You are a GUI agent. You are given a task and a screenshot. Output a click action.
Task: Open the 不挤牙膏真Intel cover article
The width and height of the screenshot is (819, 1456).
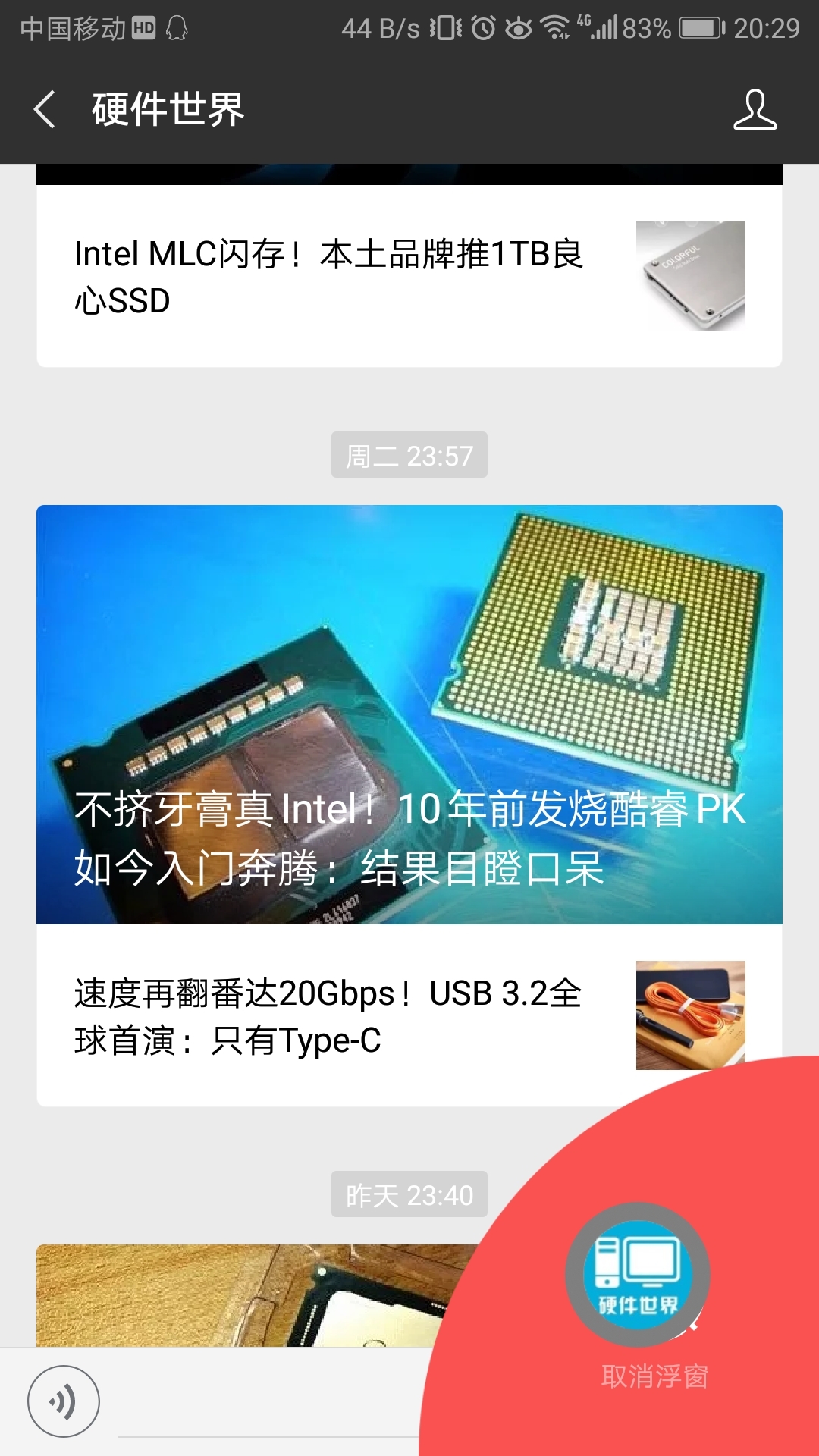click(409, 714)
